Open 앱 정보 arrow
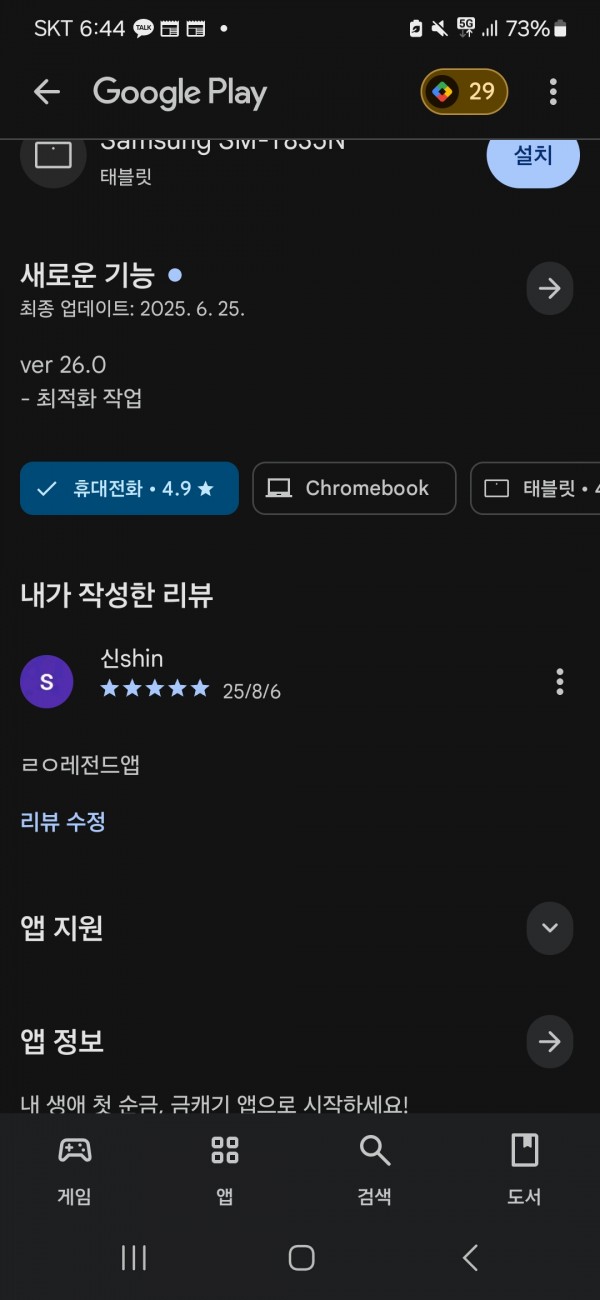 550,1041
